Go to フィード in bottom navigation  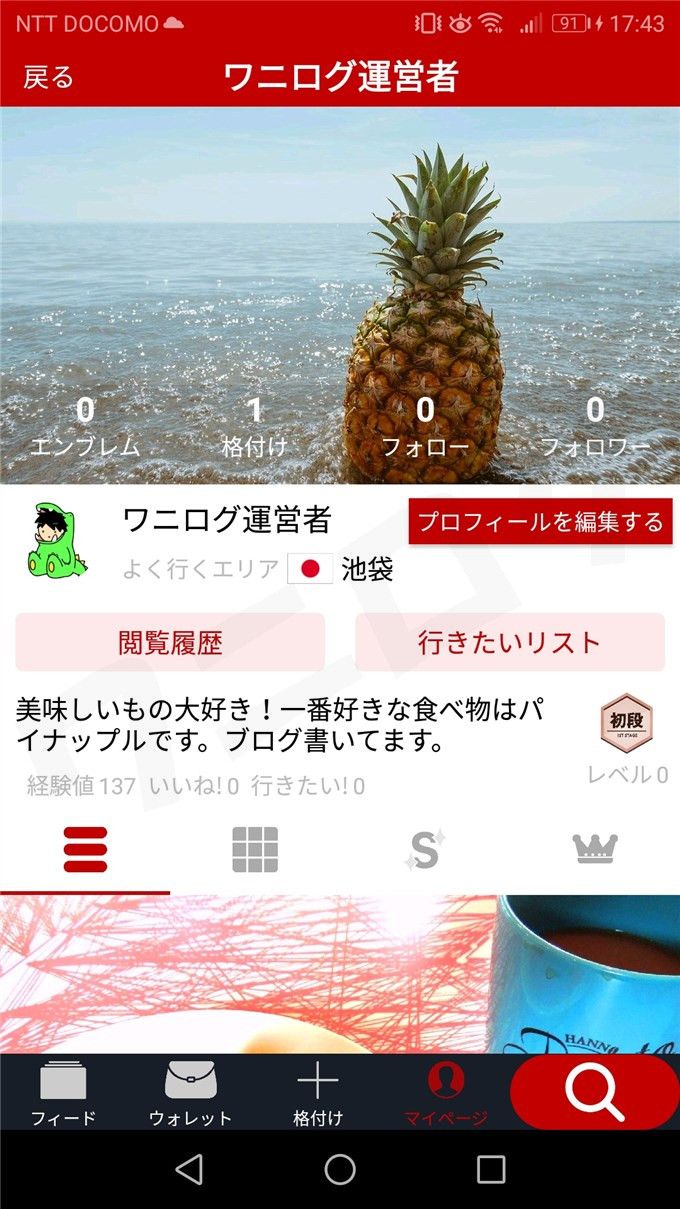pyautogui.click(x=63, y=1094)
